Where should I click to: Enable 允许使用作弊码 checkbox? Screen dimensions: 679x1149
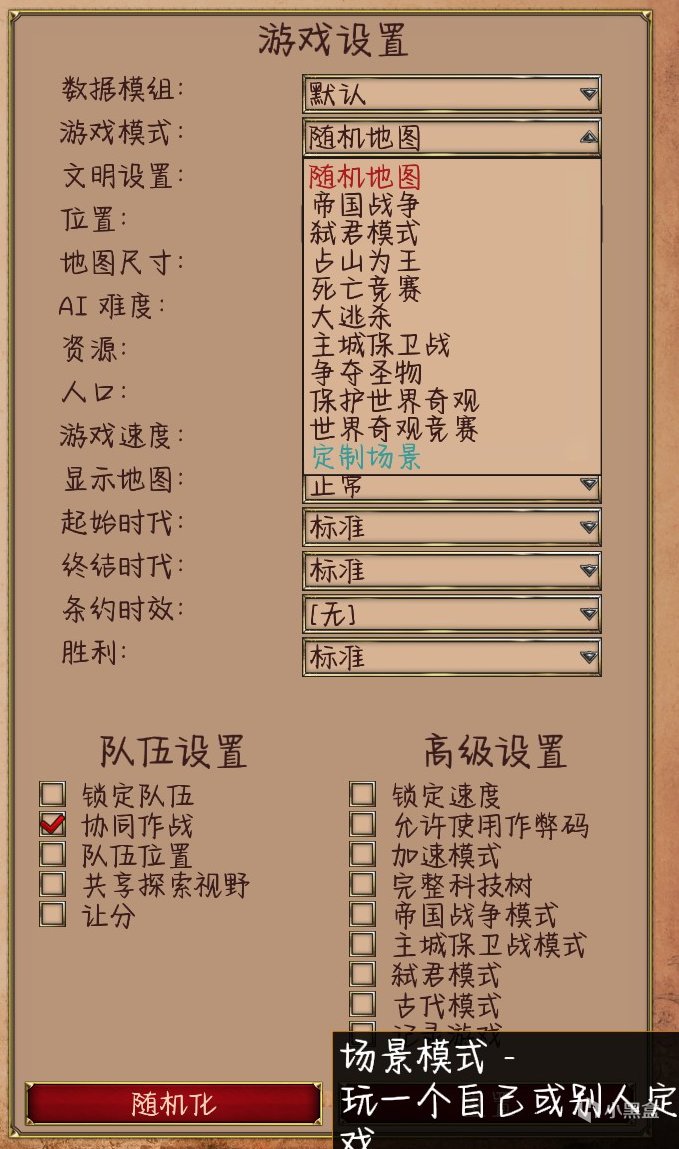point(363,825)
